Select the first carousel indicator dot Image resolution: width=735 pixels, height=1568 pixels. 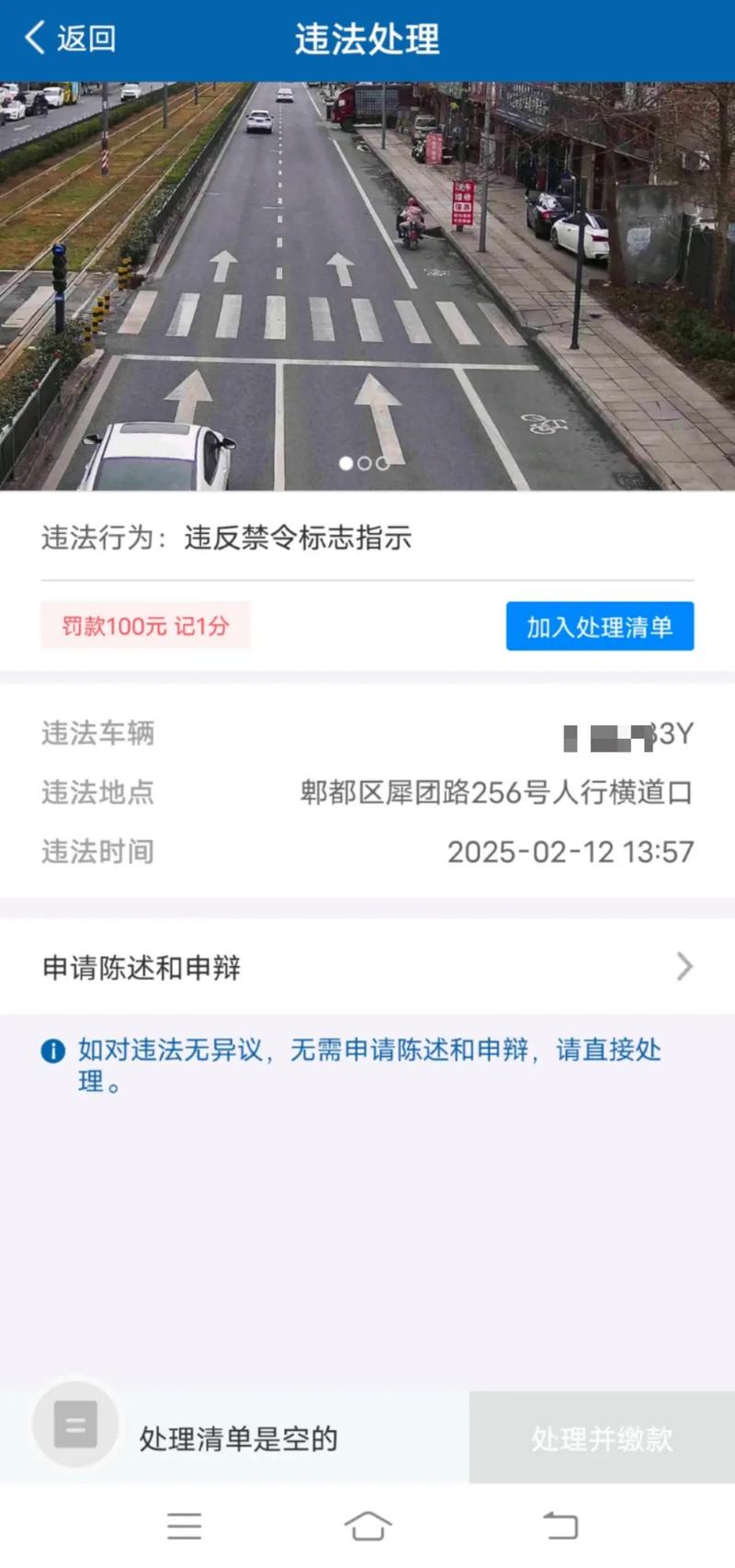tap(346, 464)
